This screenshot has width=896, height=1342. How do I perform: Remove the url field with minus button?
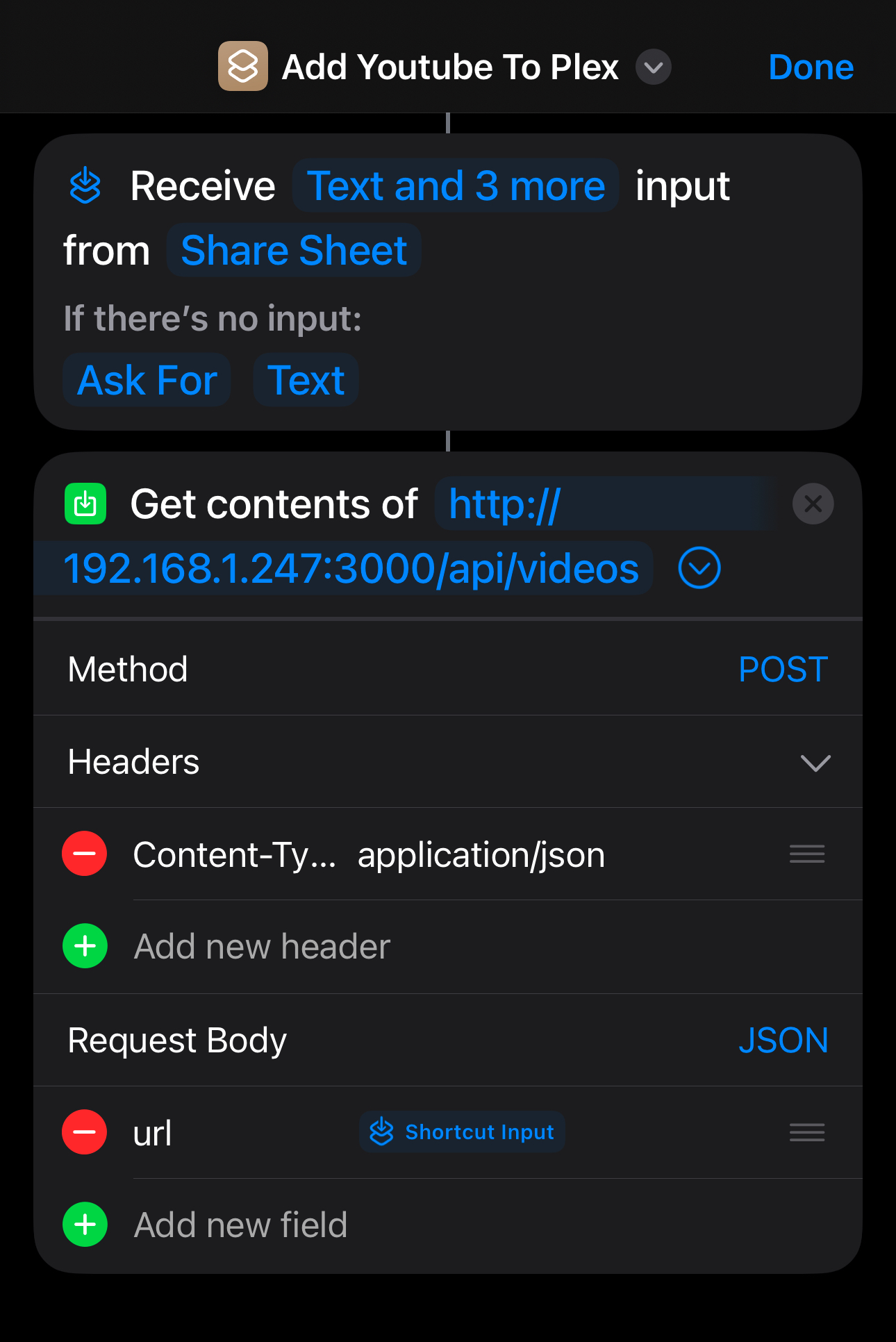click(x=84, y=1132)
